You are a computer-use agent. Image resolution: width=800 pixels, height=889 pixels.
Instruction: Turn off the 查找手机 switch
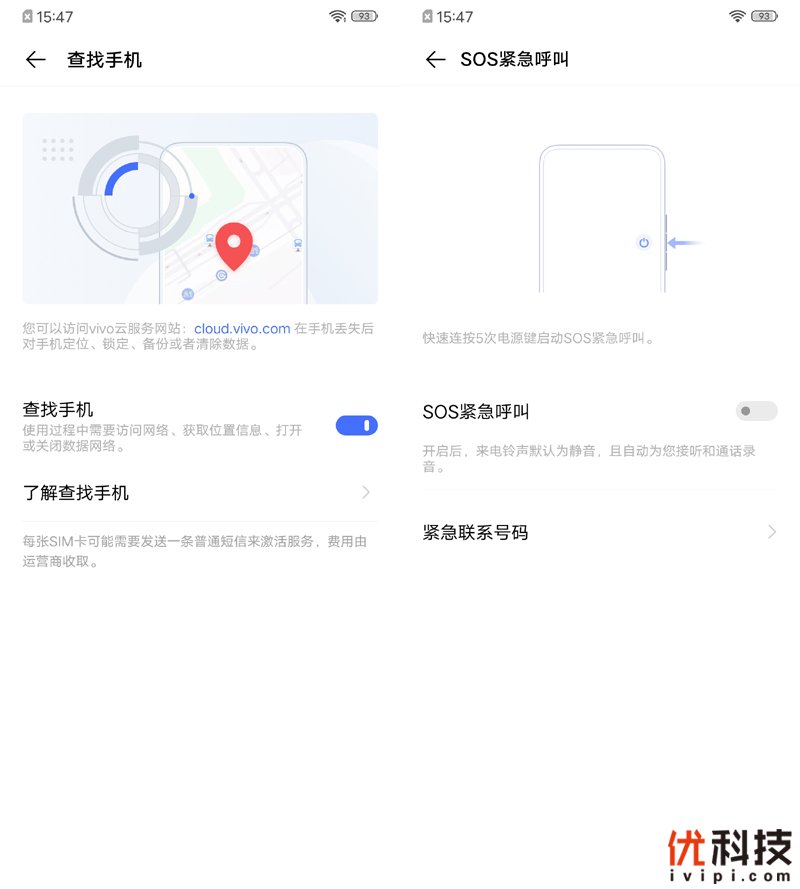(x=356, y=426)
